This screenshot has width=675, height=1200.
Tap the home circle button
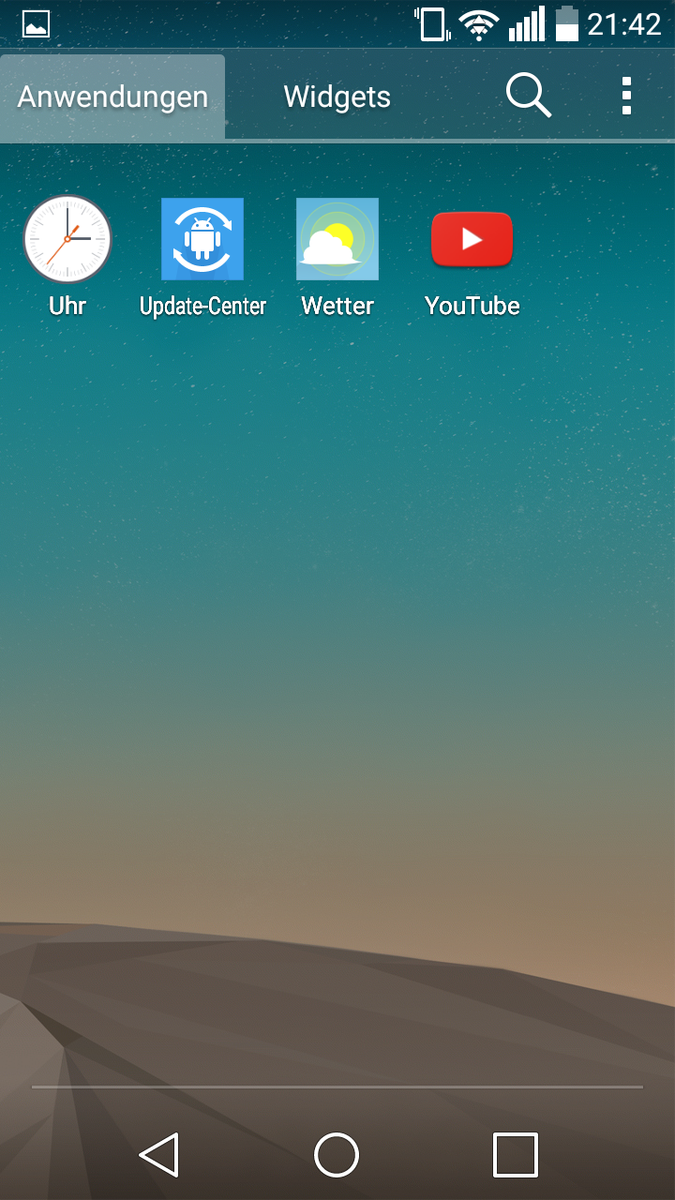(x=337, y=1155)
